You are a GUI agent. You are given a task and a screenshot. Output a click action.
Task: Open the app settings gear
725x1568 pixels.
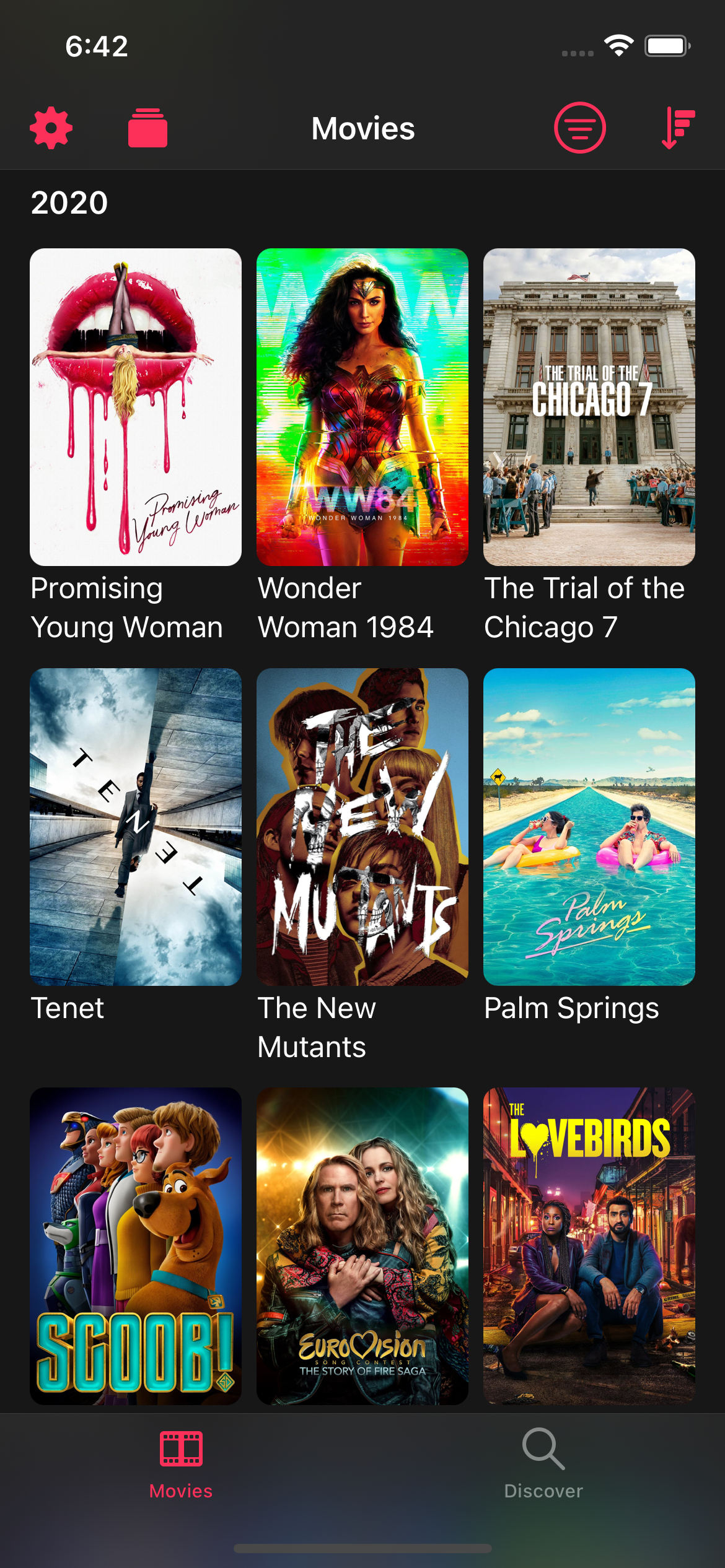[50, 128]
